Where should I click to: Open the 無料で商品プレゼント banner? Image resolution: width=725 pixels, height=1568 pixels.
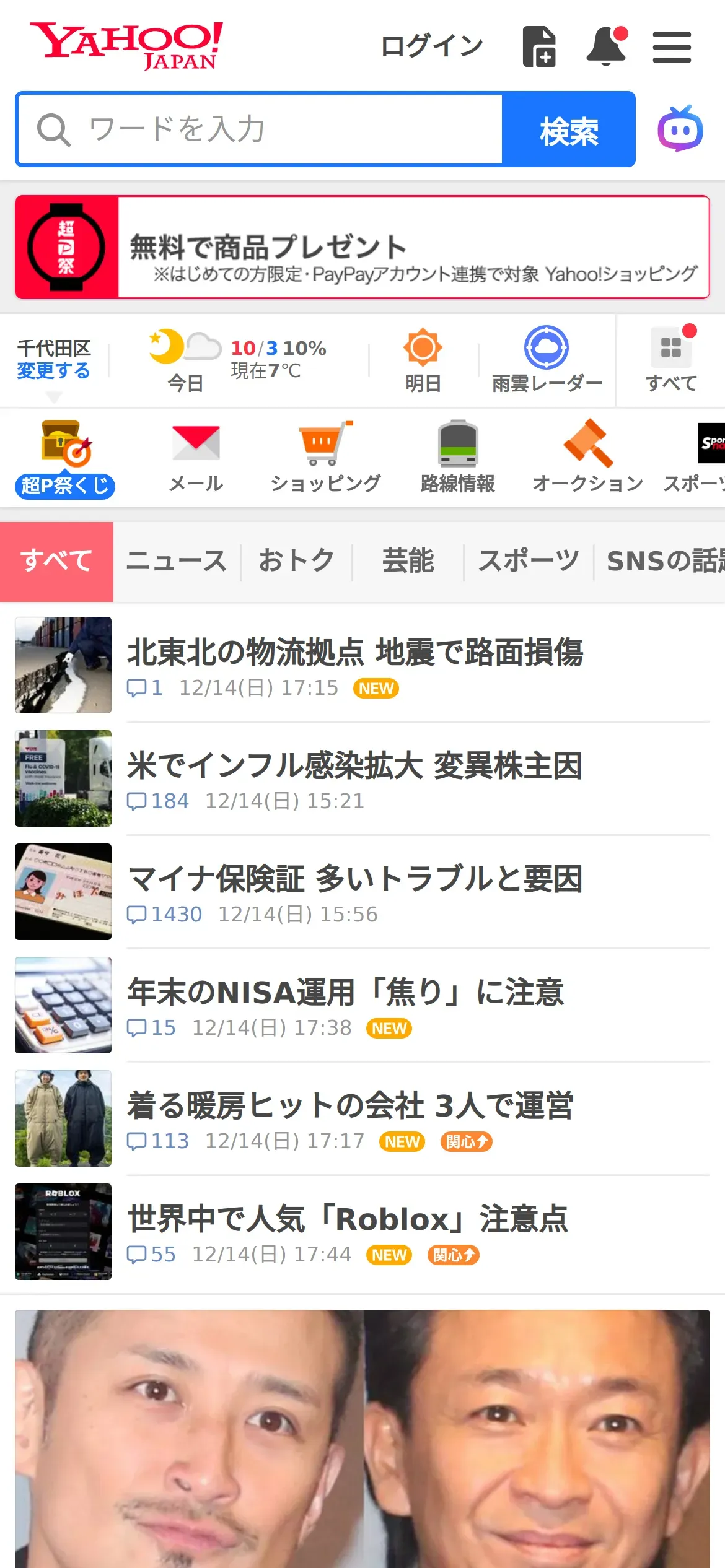point(362,247)
